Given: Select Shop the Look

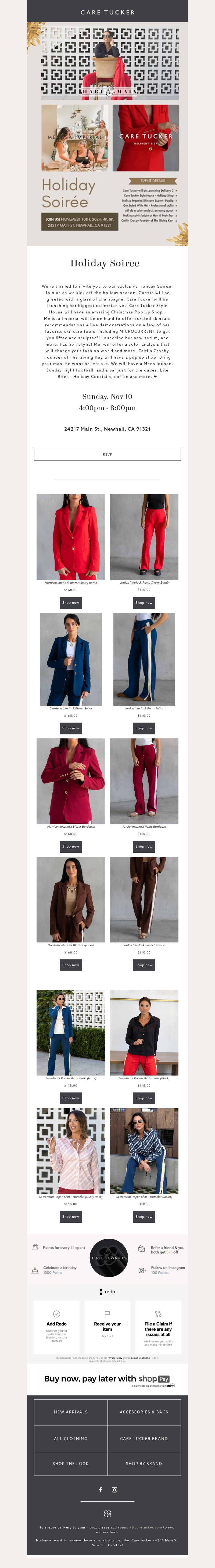Looking at the screenshot, I should [71, 1463].
